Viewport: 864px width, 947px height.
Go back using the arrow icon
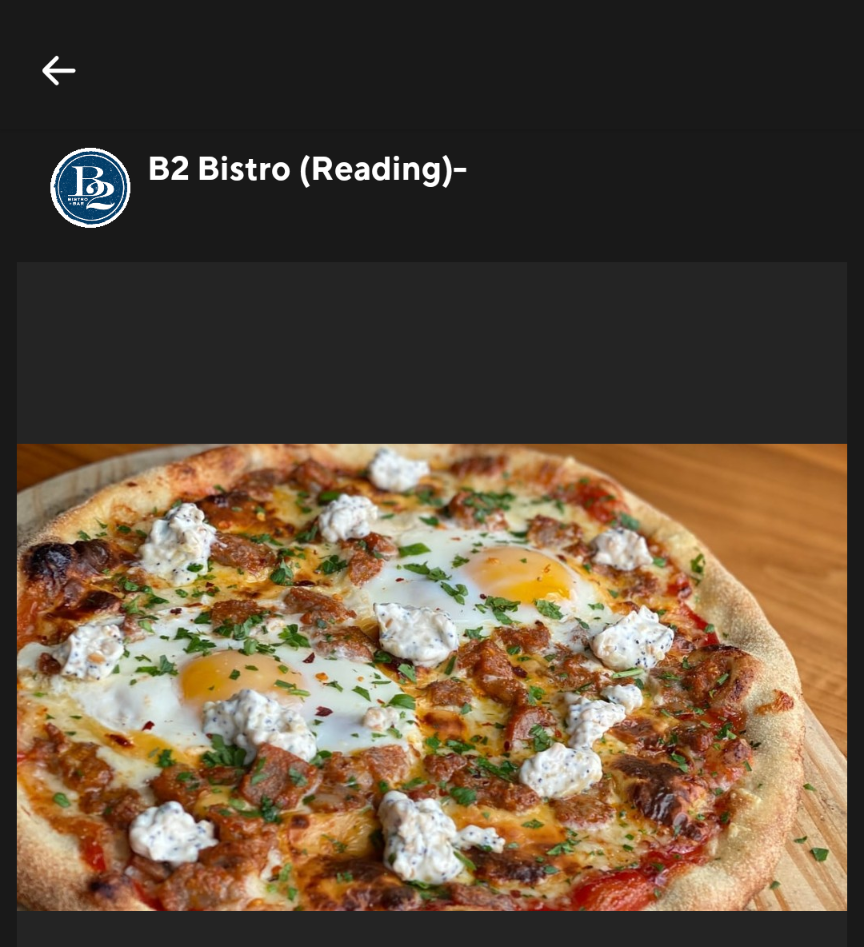click(58, 70)
